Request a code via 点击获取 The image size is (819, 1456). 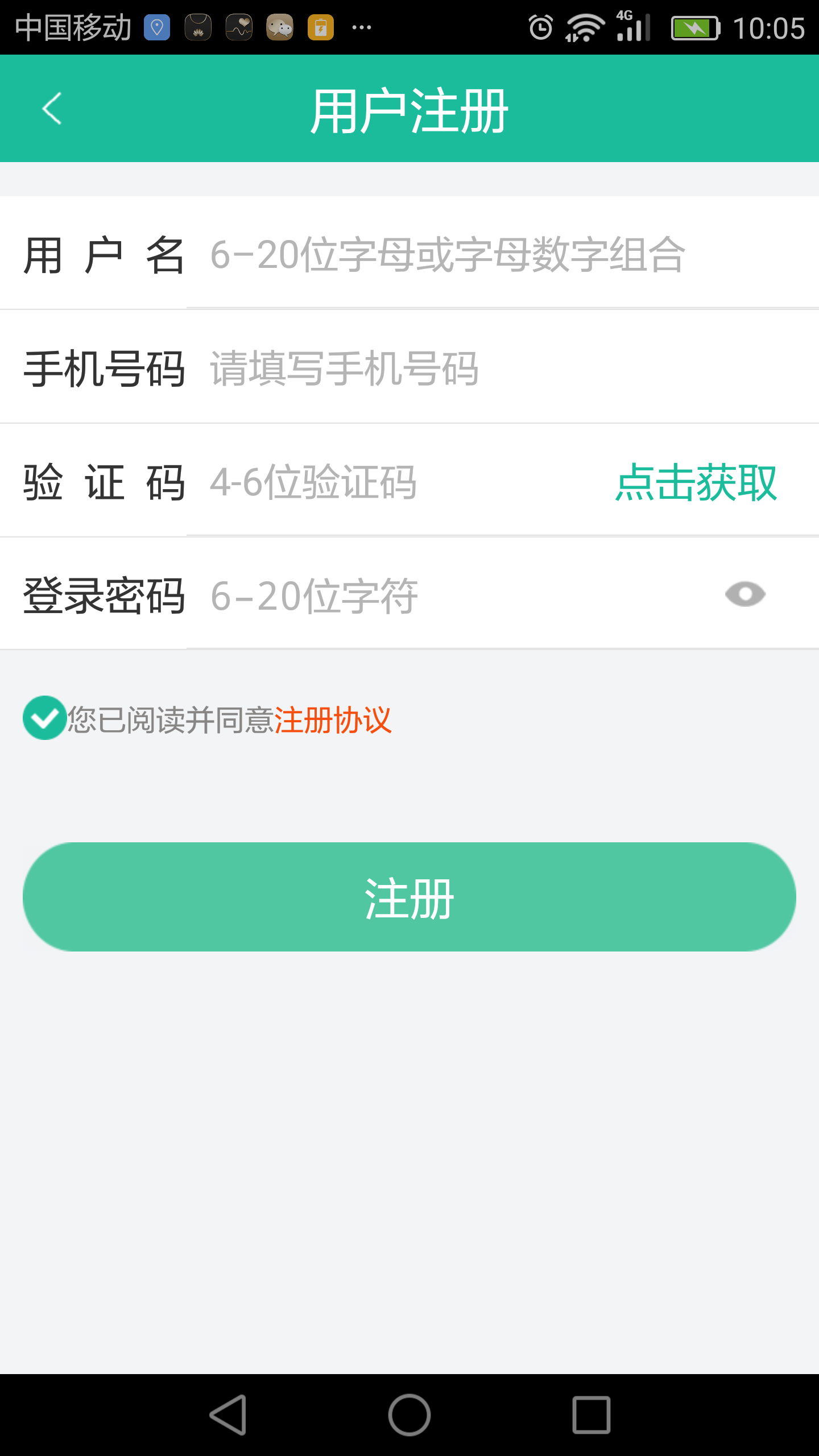pos(696,482)
